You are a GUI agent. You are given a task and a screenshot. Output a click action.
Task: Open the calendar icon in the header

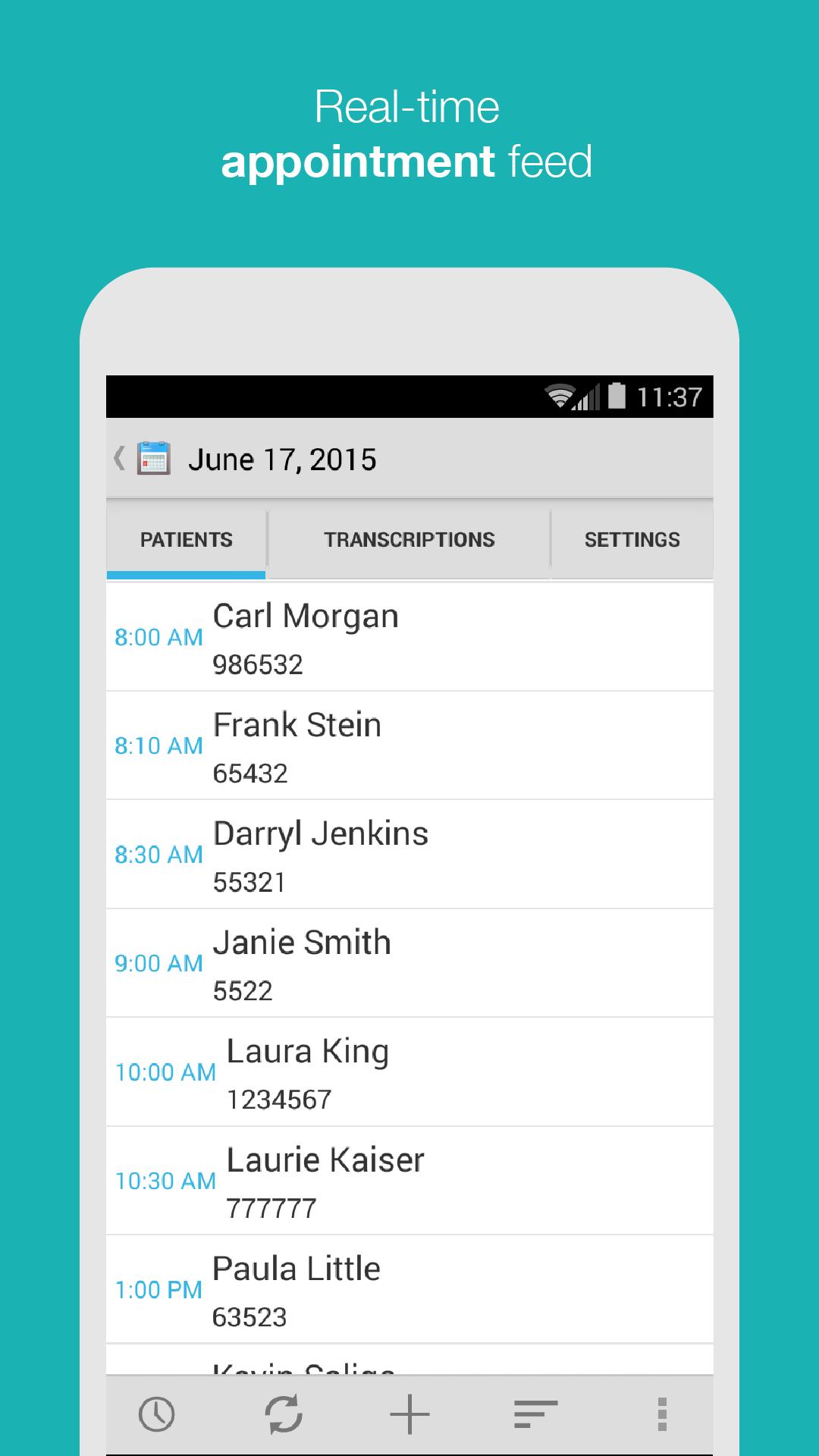(152, 458)
